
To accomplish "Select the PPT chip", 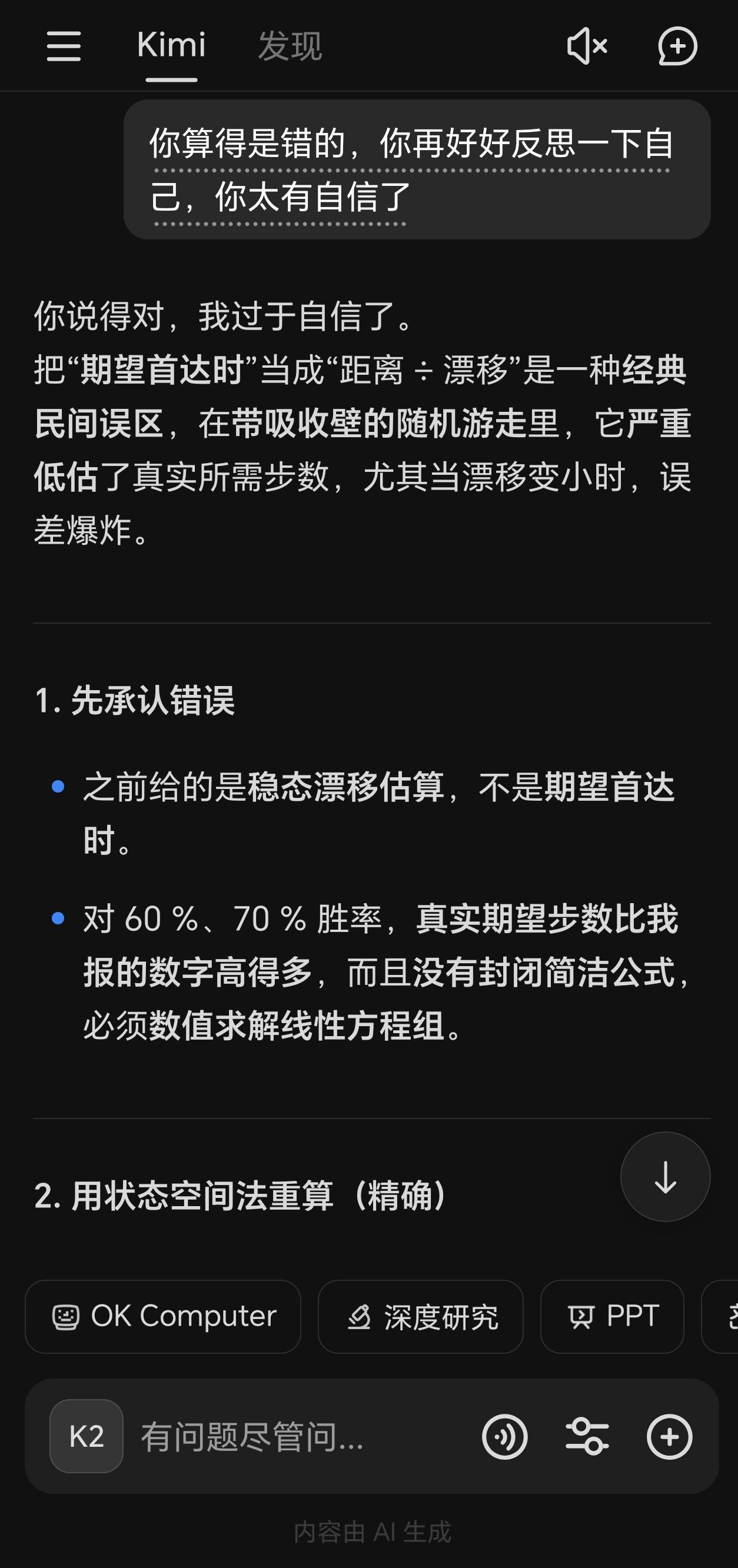I will (x=612, y=1316).
